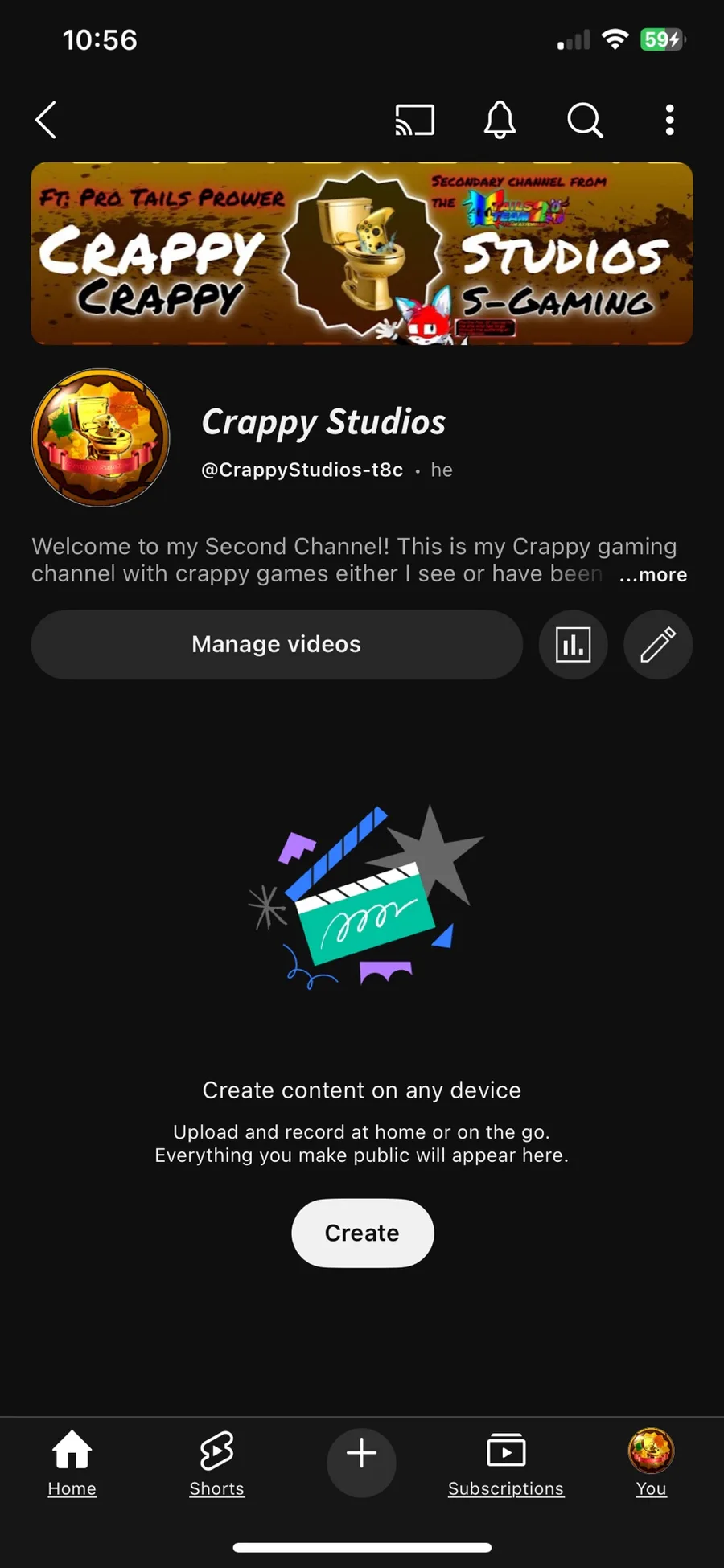The width and height of the screenshot is (724, 1568).
Task: Switch to the Subscriptions tab
Action: point(506,1463)
